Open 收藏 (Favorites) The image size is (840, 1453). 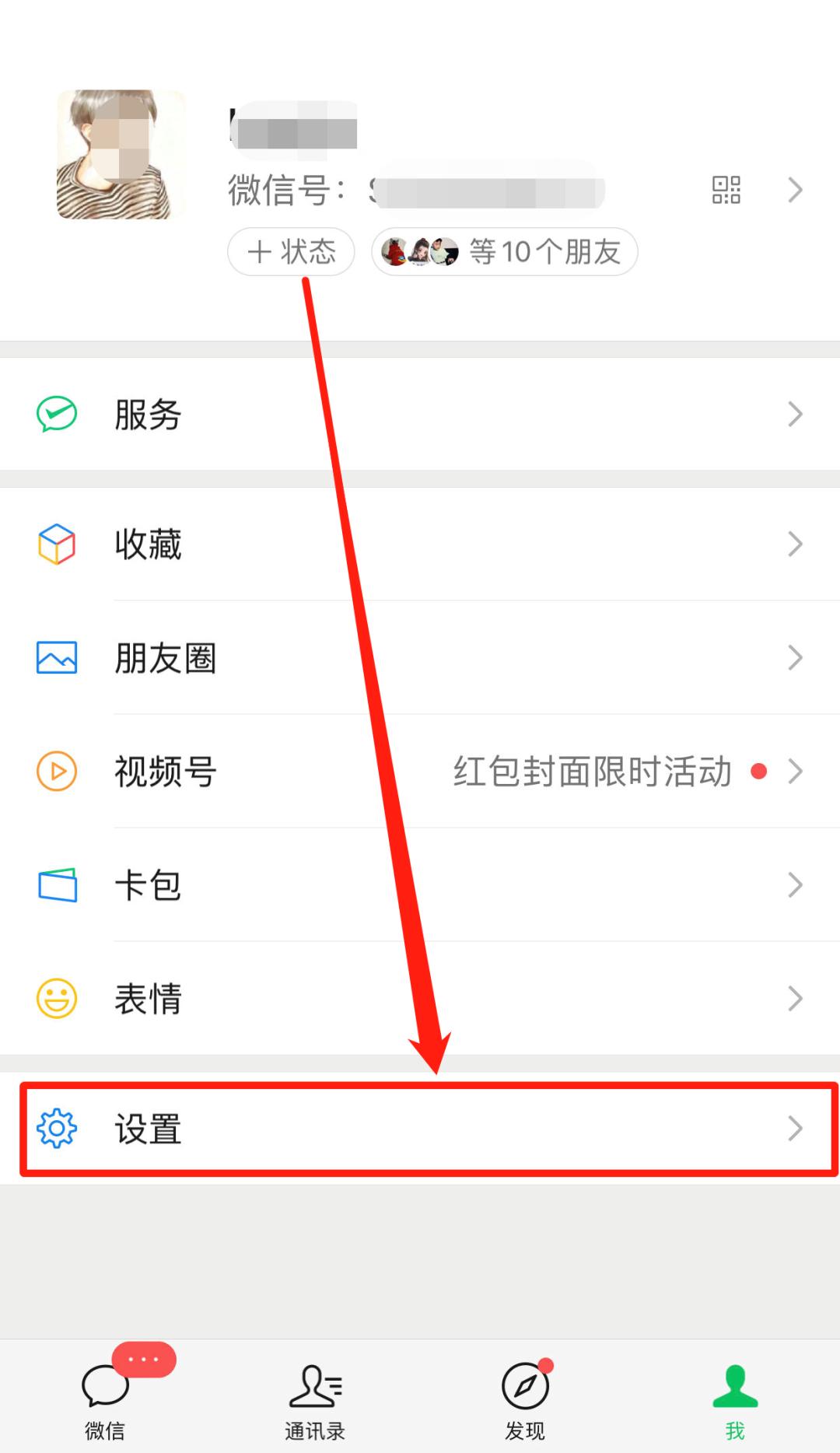point(148,544)
